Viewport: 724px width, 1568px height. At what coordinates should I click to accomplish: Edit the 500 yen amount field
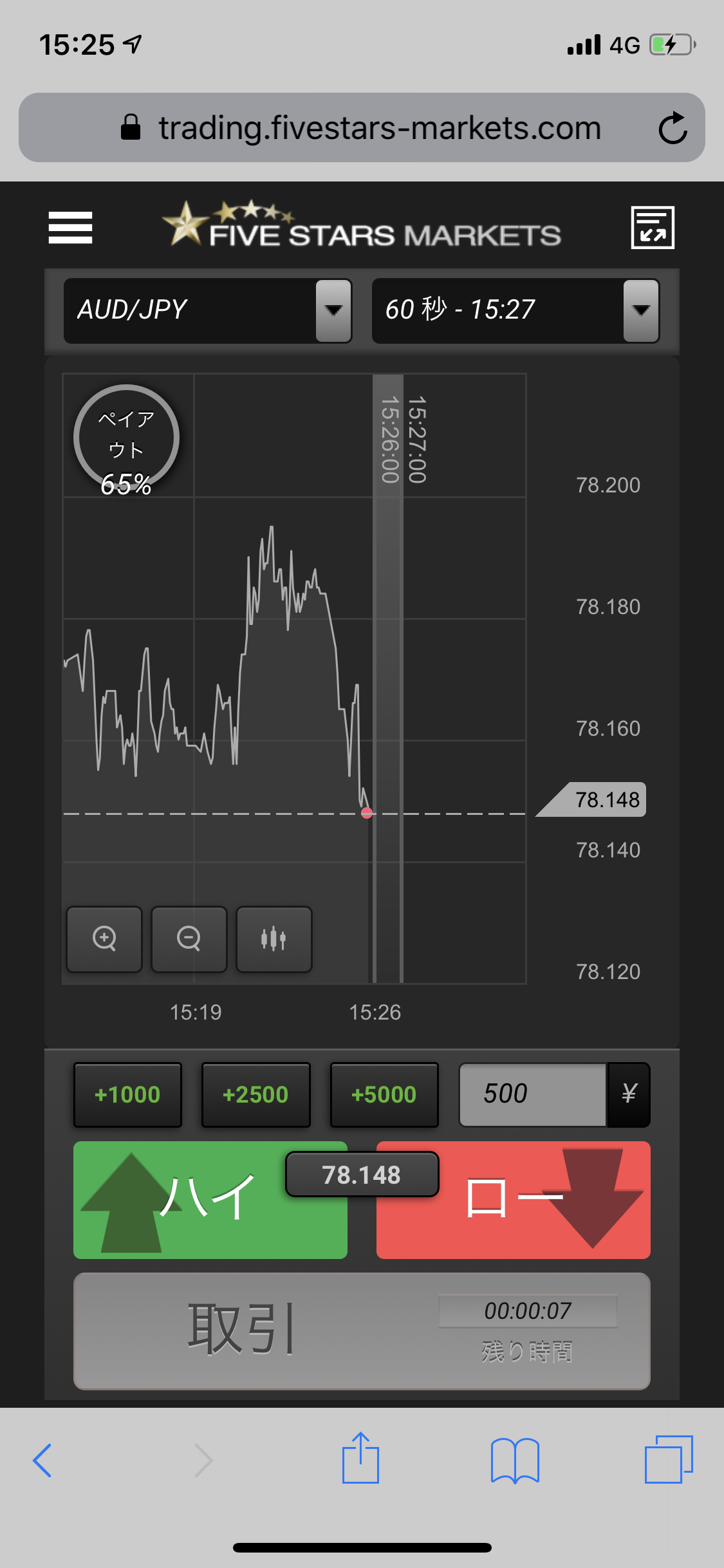pos(533,1094)
